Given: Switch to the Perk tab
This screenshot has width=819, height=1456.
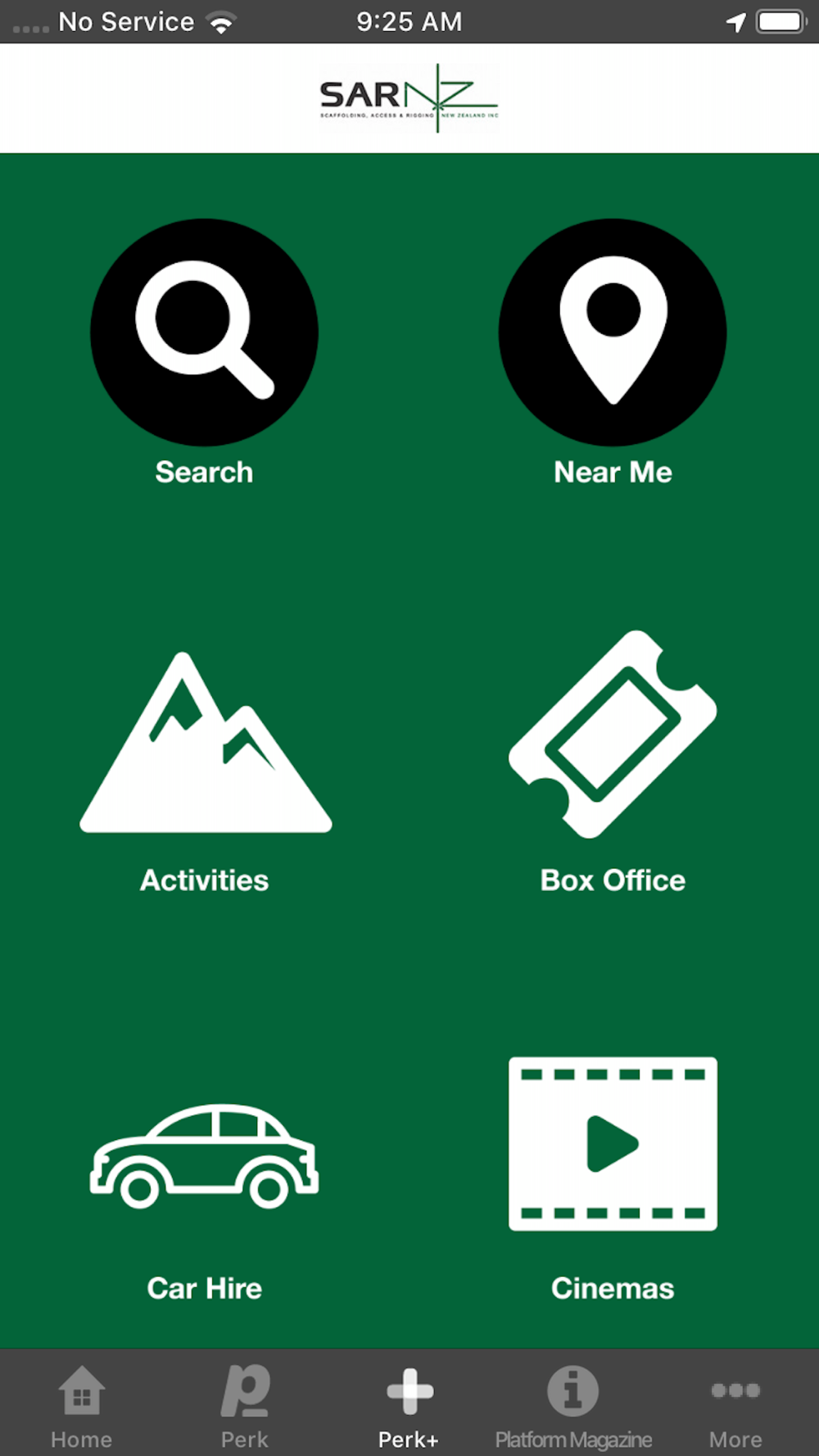Looking at the screenshot, I should 245,1404.
